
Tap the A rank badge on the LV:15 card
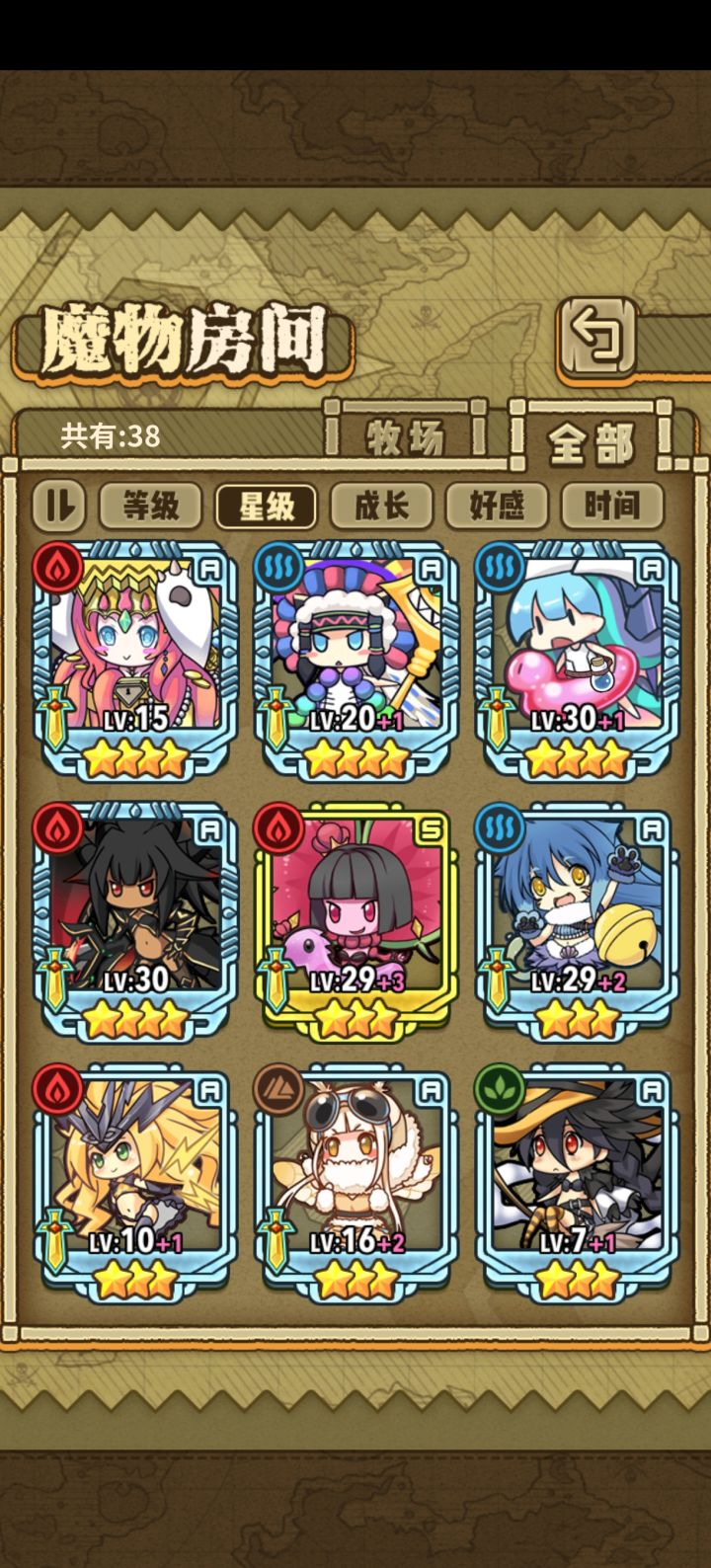tap(207, 570)
